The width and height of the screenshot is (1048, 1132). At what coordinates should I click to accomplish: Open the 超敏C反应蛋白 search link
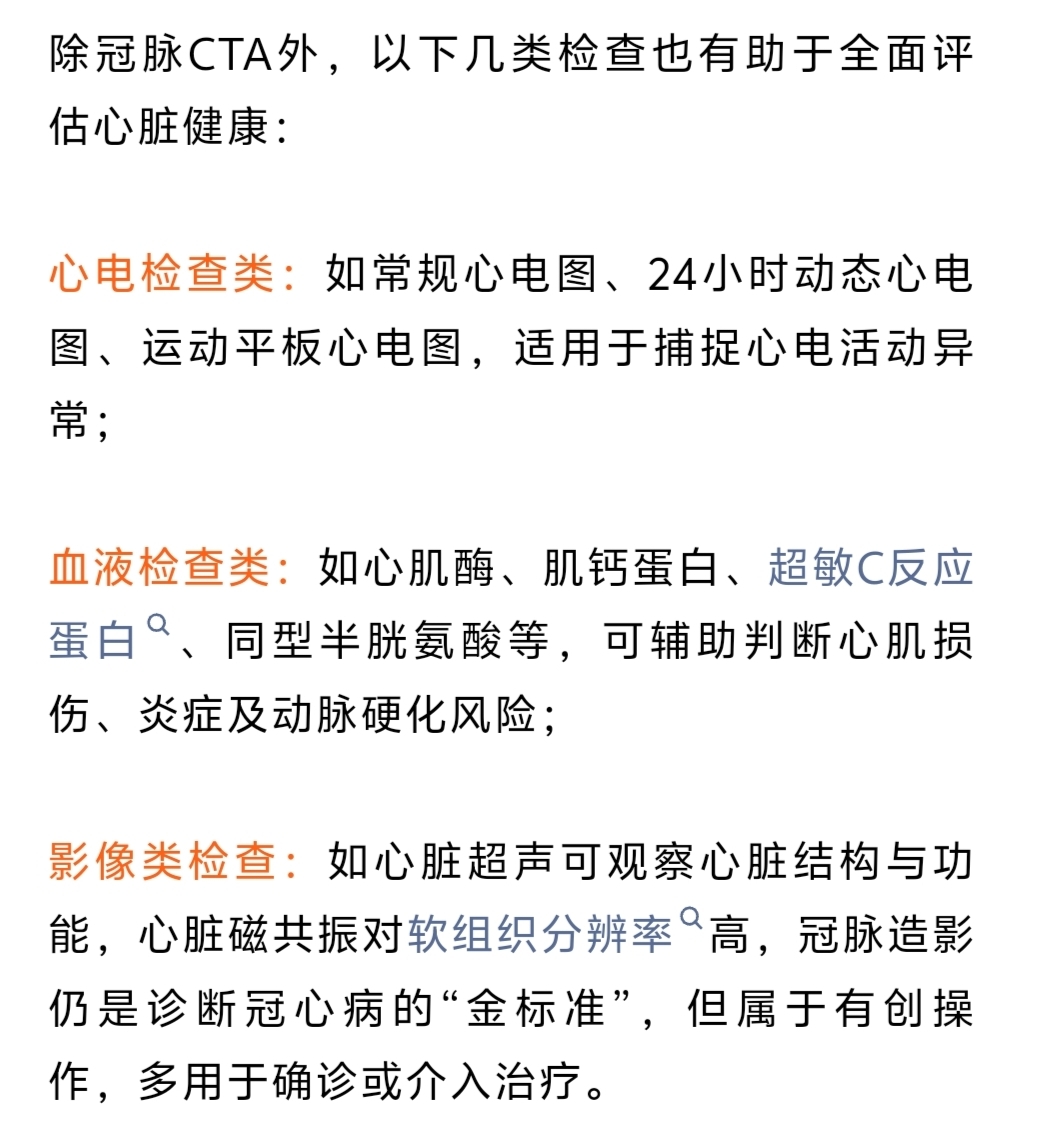point(869,569)
